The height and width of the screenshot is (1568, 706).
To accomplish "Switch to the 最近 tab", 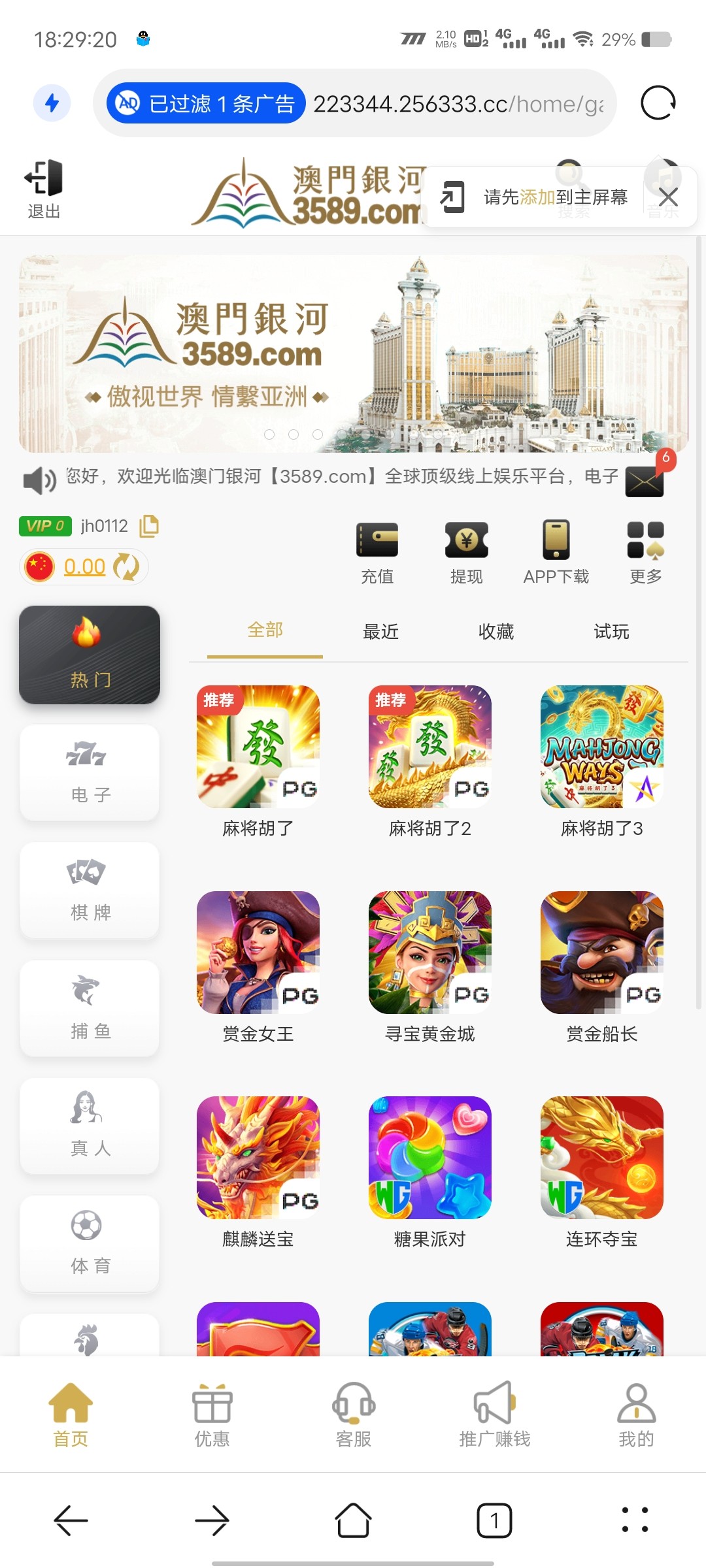I will (380, 632).
